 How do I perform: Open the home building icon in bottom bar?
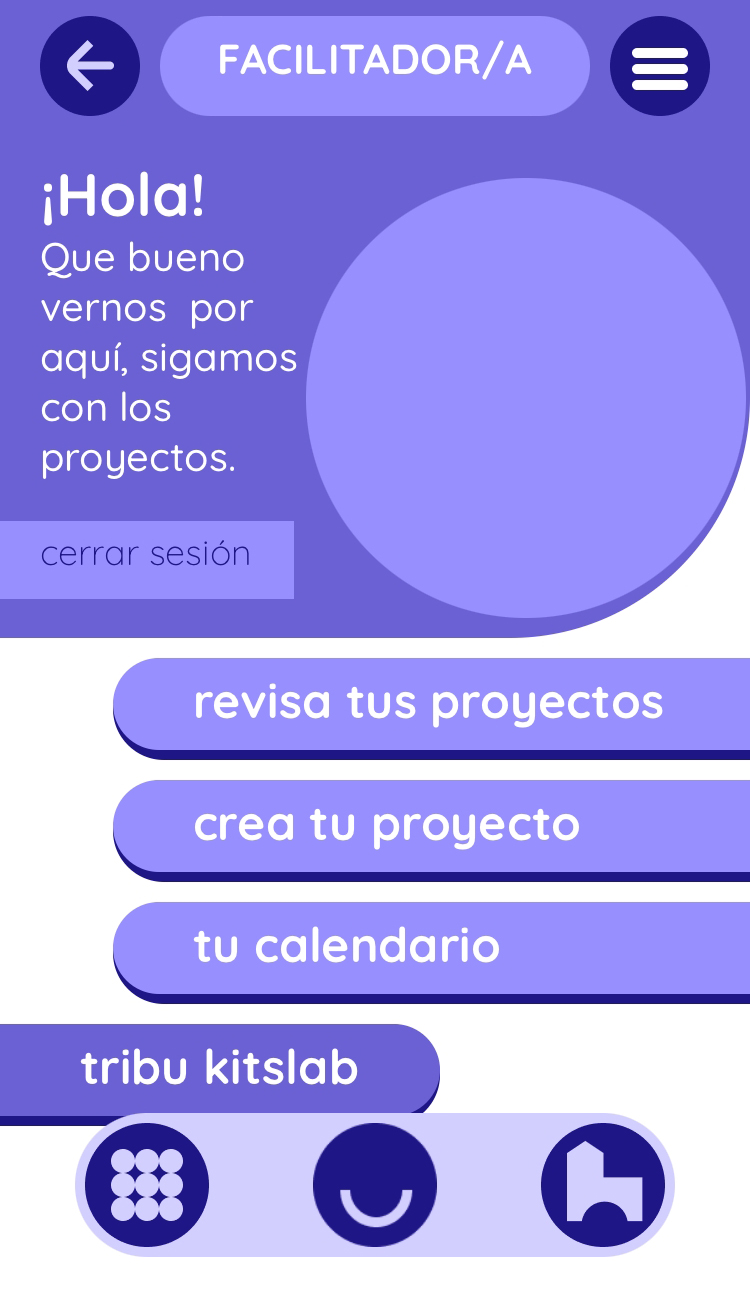pyautogui.click(x=603, y=1185)
